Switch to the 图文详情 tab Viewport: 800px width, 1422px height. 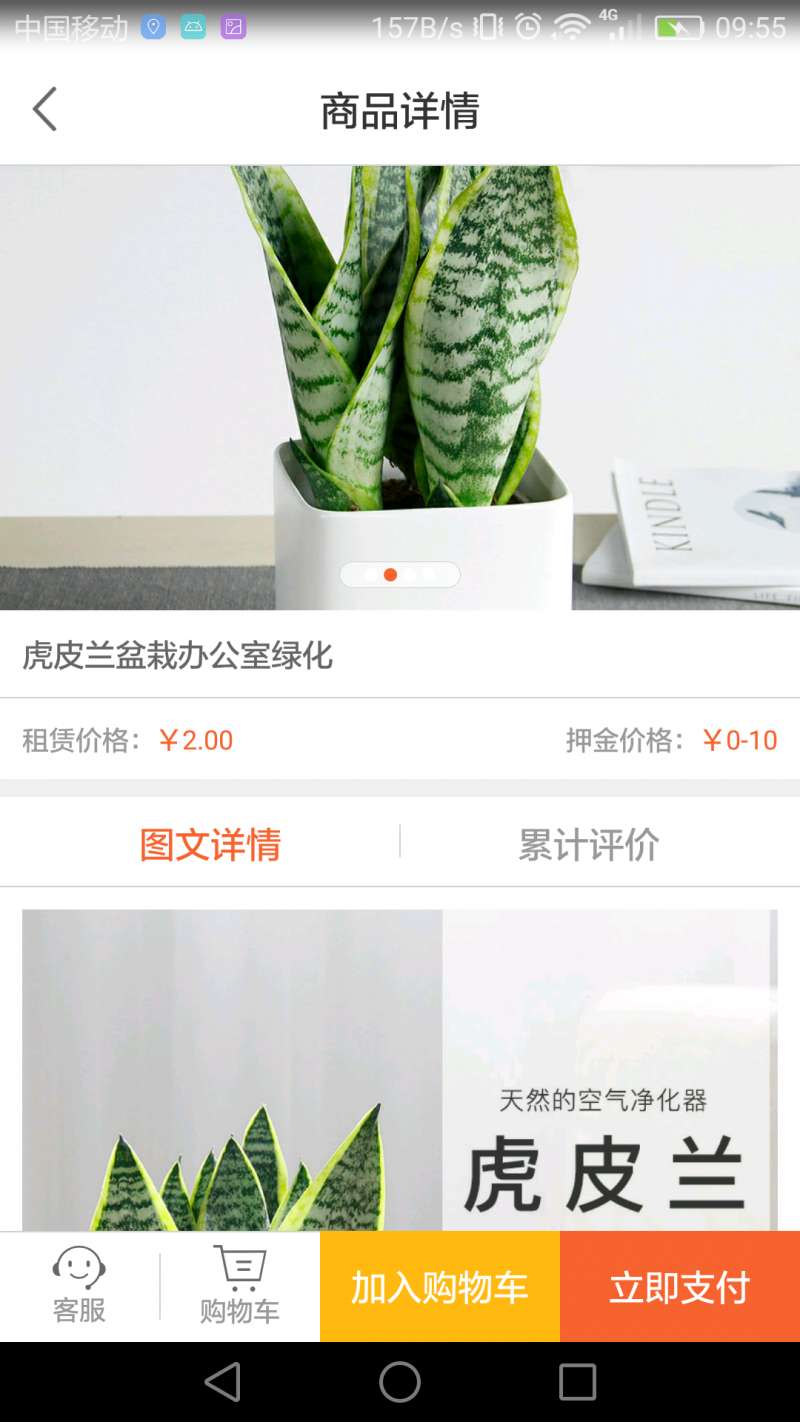tap(210, 845)
